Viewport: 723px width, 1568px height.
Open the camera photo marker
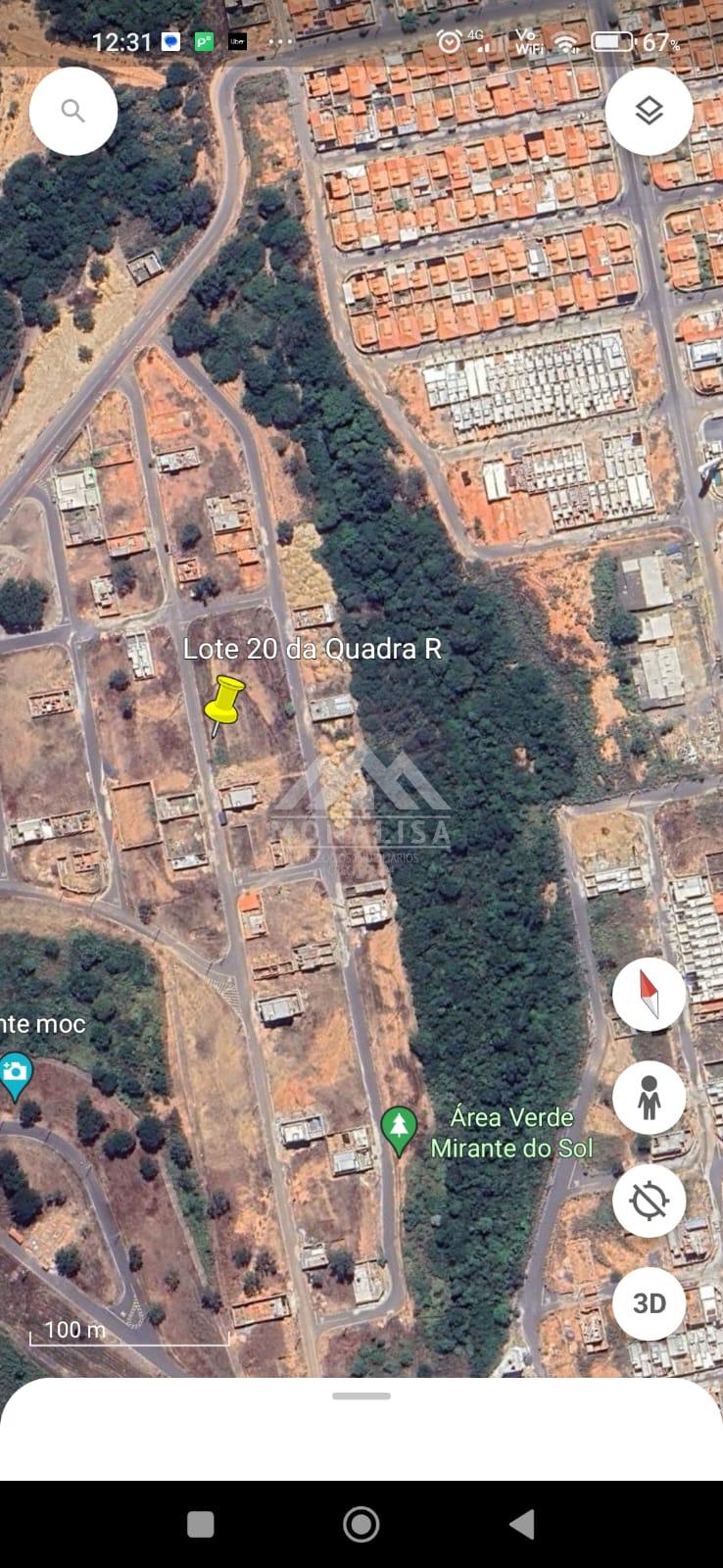[14, 1076]
